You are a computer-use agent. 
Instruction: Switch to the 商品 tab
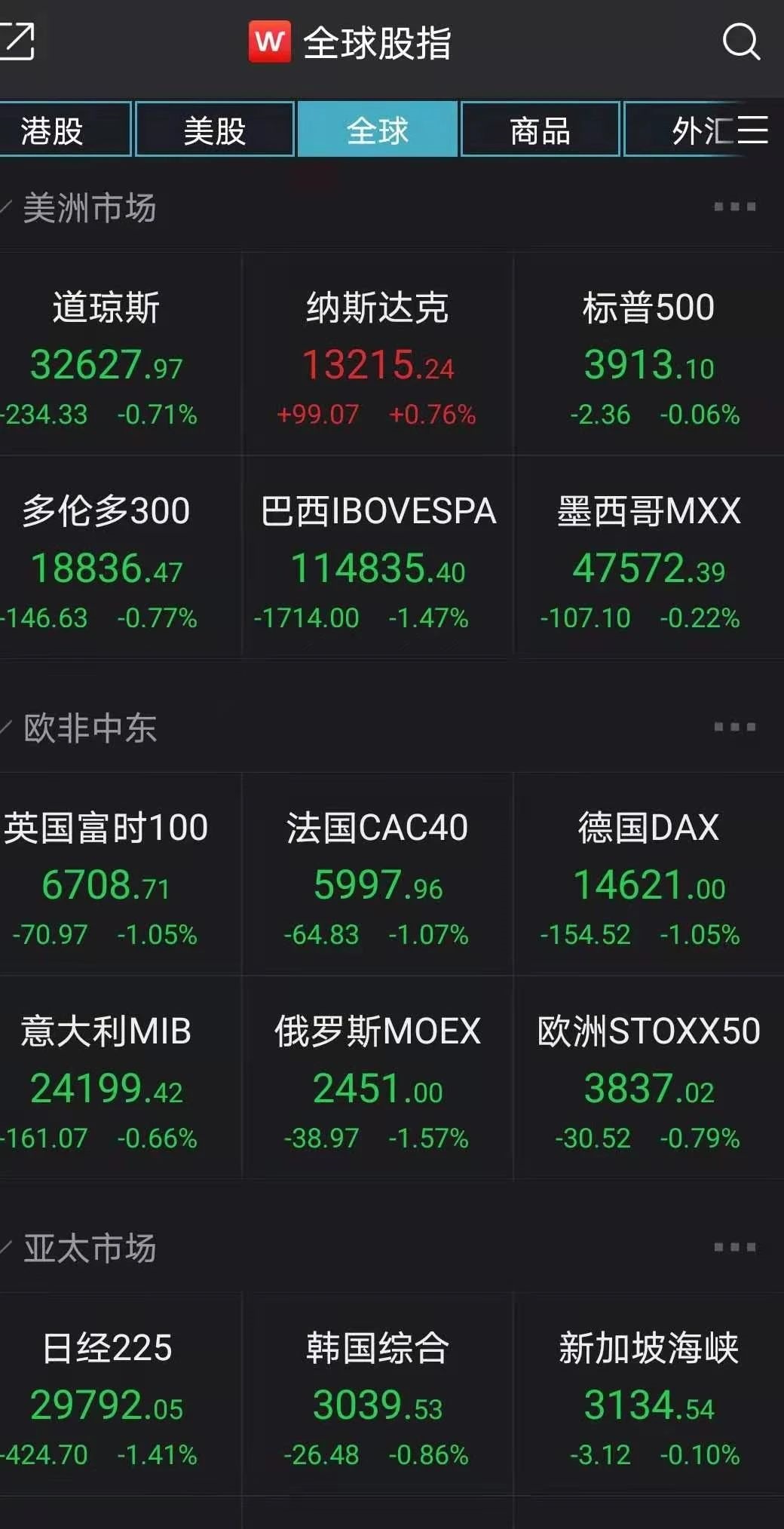(540, 130)
